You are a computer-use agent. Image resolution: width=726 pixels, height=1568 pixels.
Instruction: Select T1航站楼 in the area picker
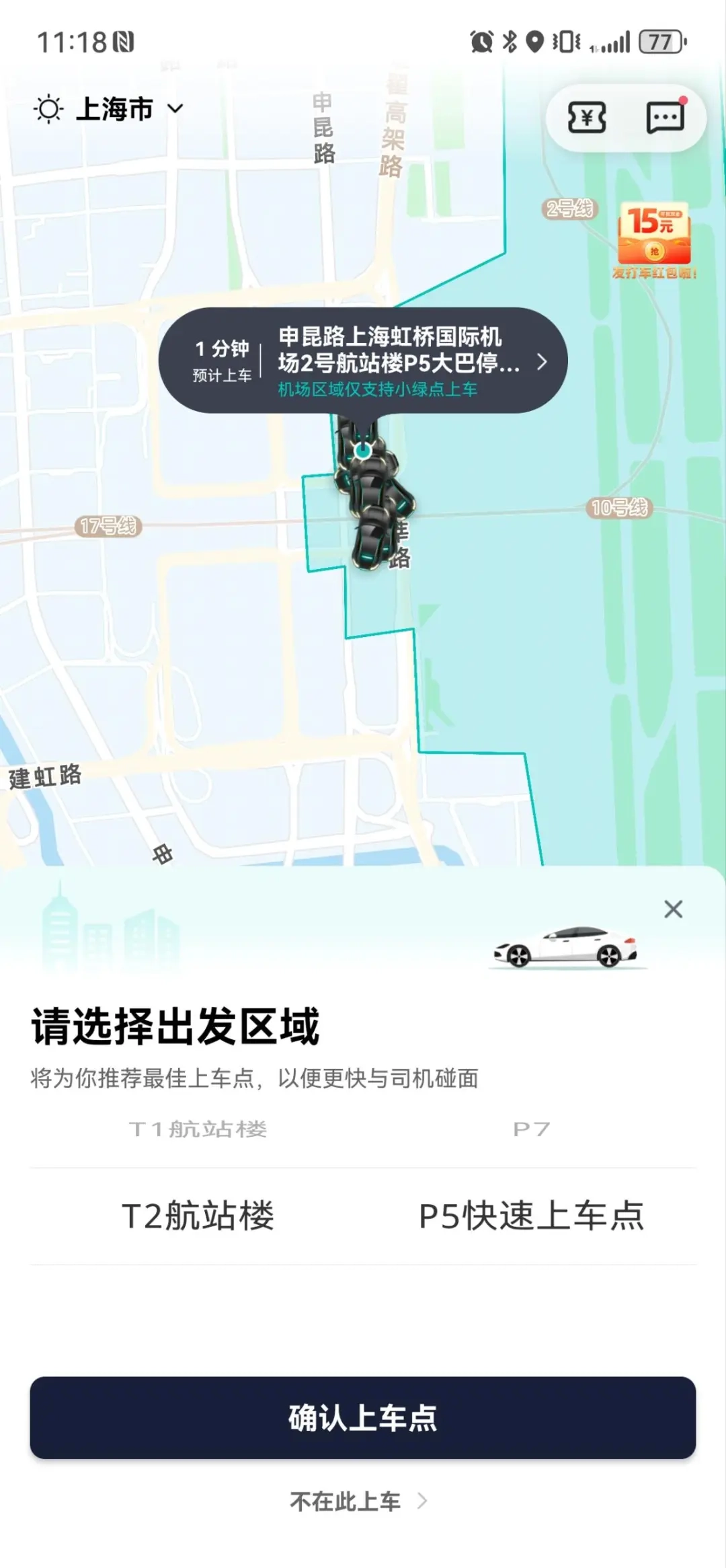coord(198,1129)
